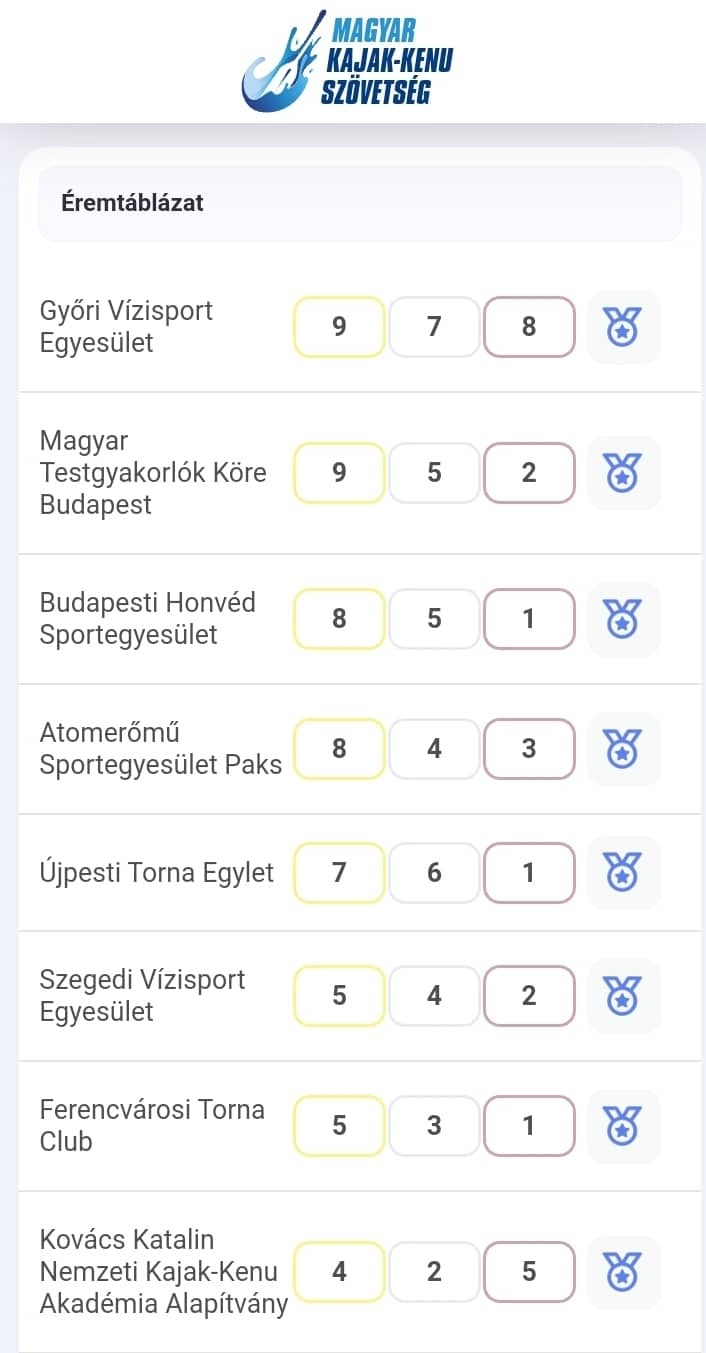Show Újpesti Torna Egylet medal details

tap(624, 873)
